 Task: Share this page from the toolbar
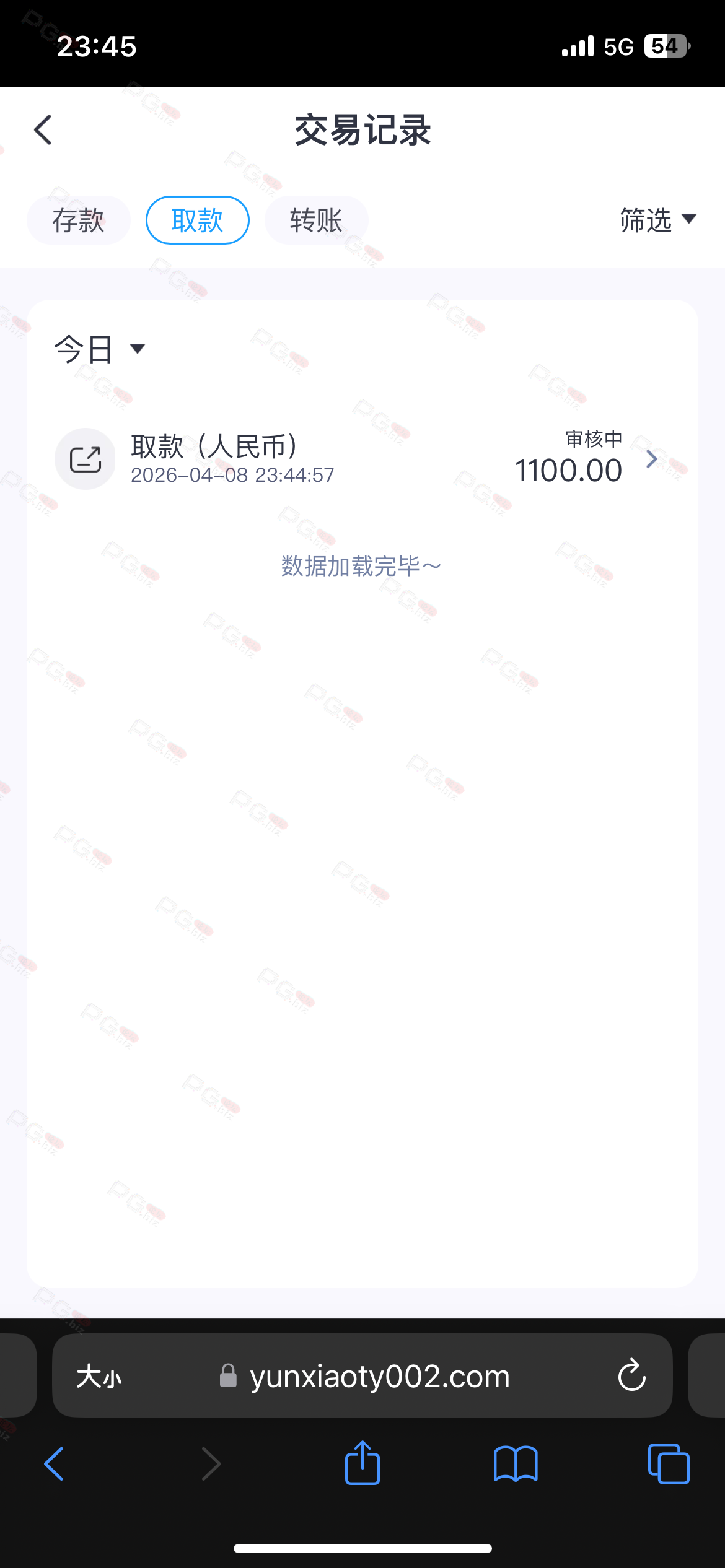[362, 1463]
